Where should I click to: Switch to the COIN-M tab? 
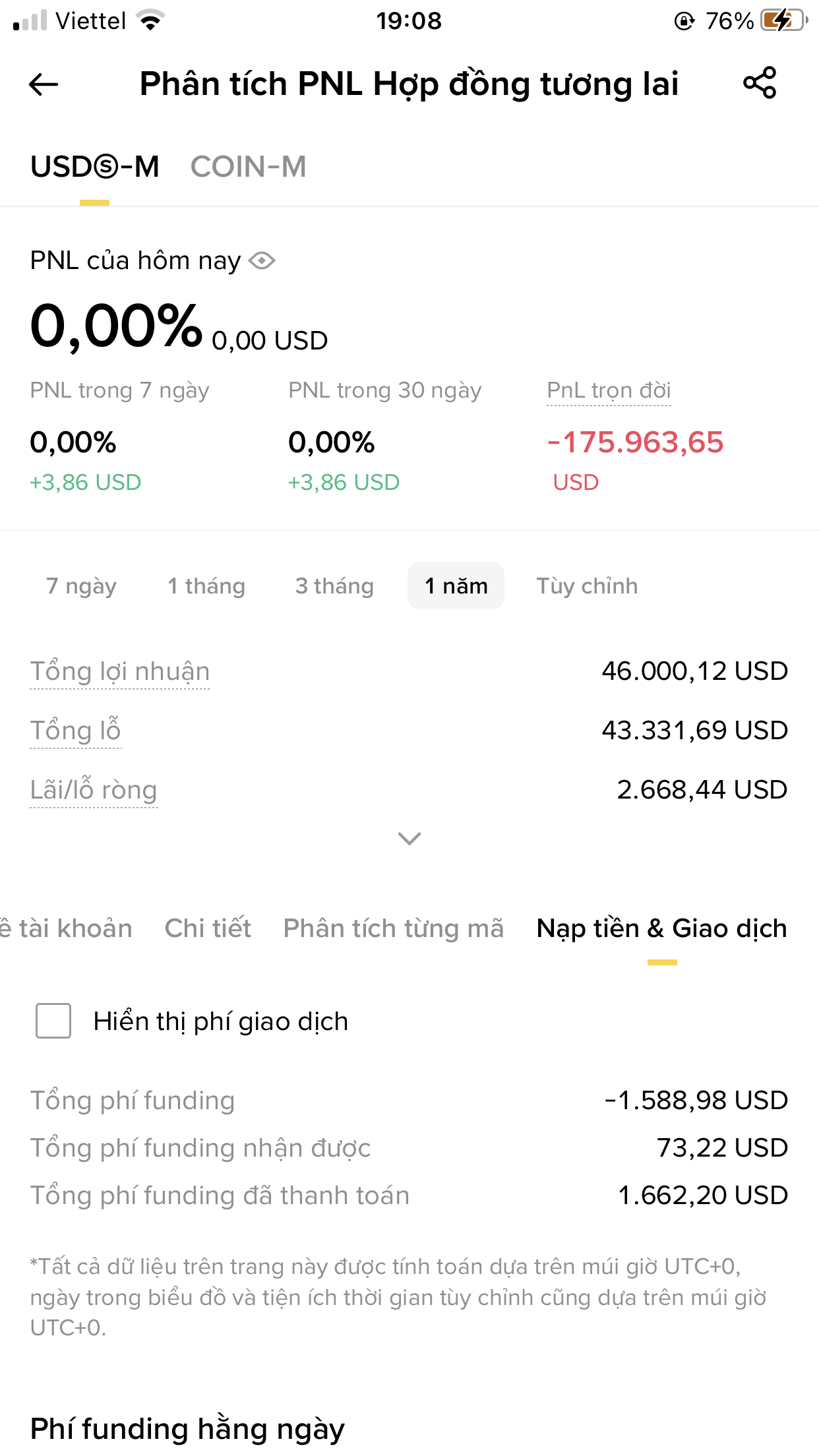pos(249,166)
